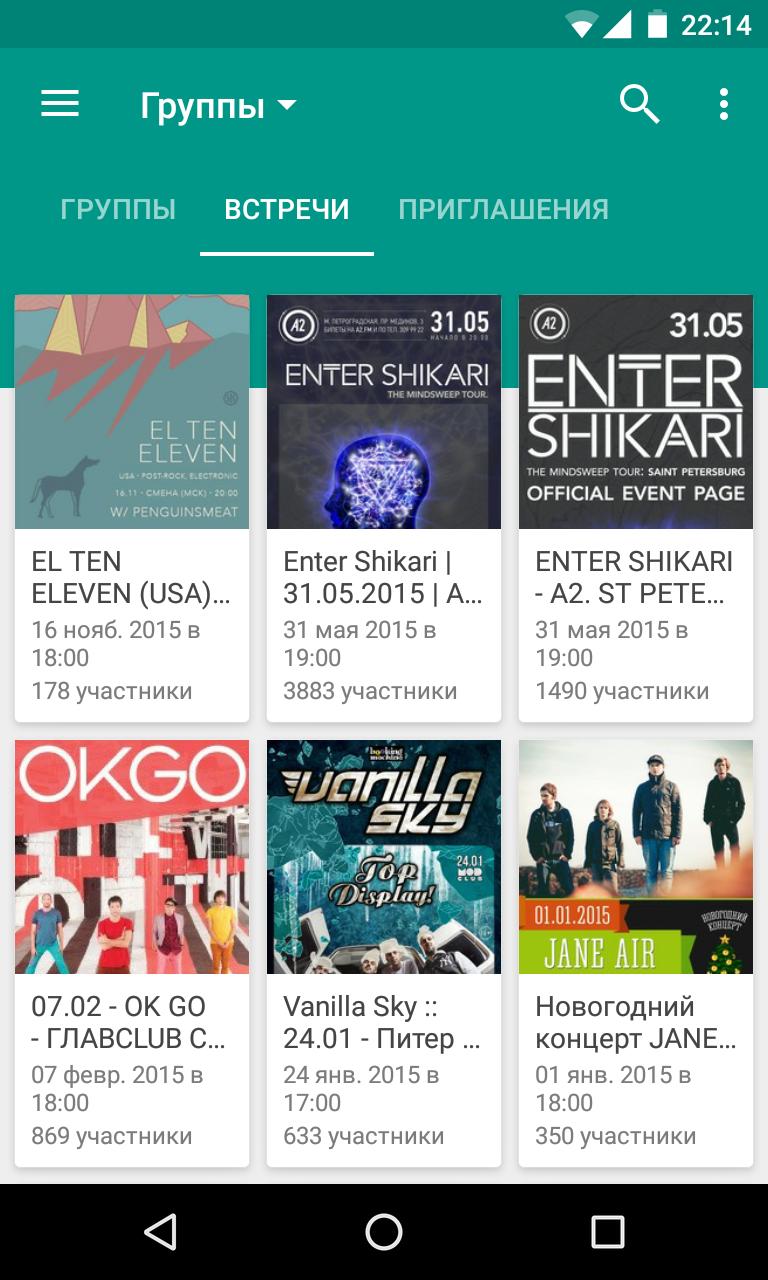768x1280 pixels.
Task: Open the overflow menu
Action: coord(723,104)
